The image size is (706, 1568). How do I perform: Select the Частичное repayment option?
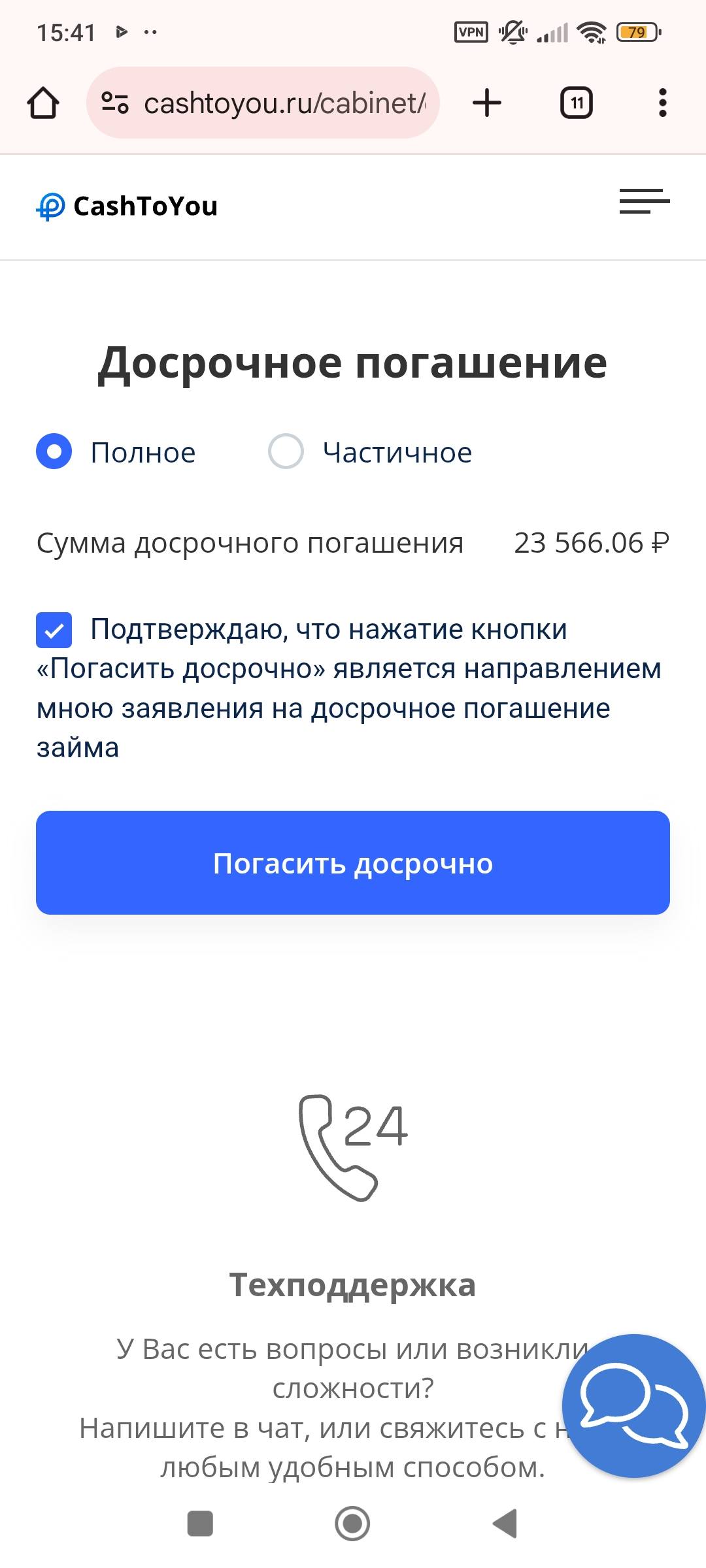click(285, 452)
